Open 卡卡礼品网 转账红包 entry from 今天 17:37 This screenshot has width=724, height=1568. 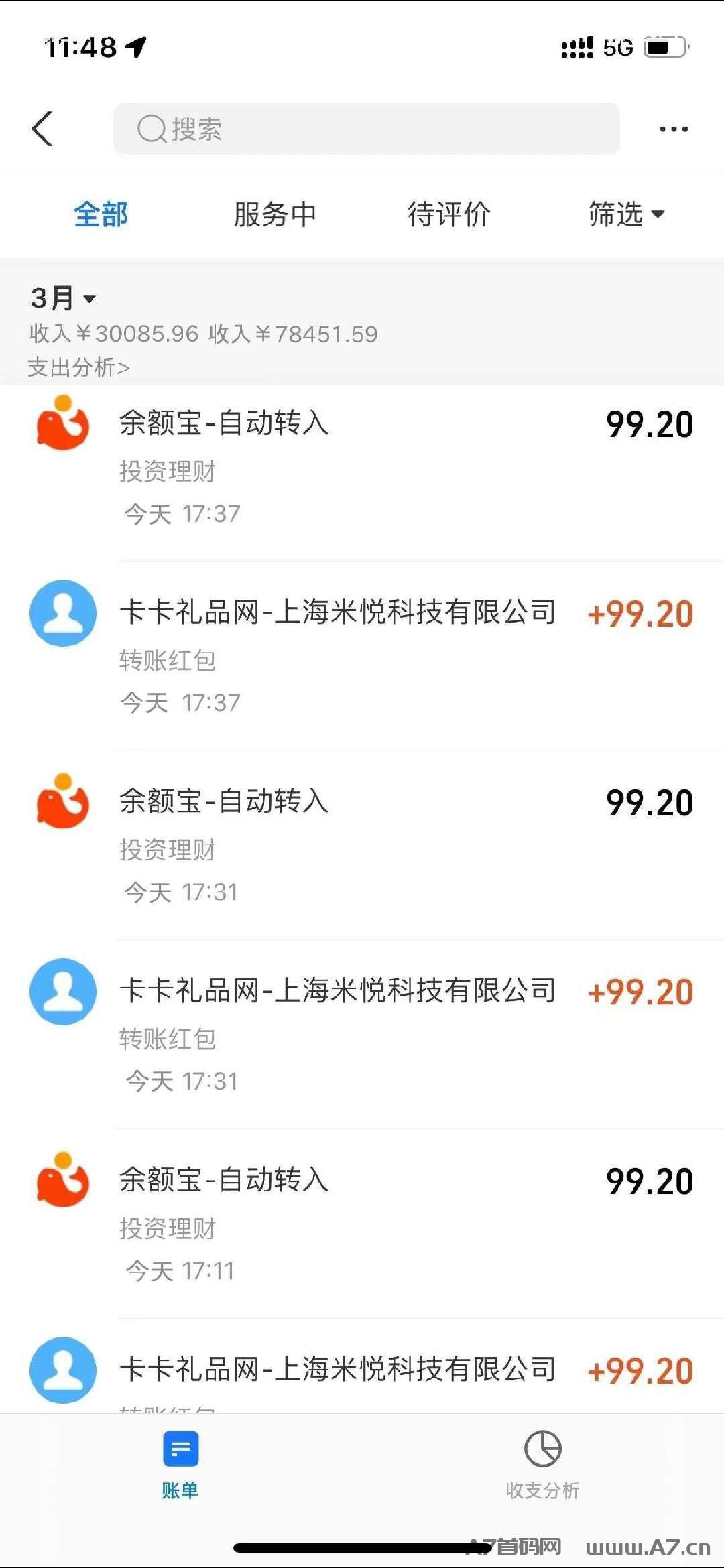(362, 655)
